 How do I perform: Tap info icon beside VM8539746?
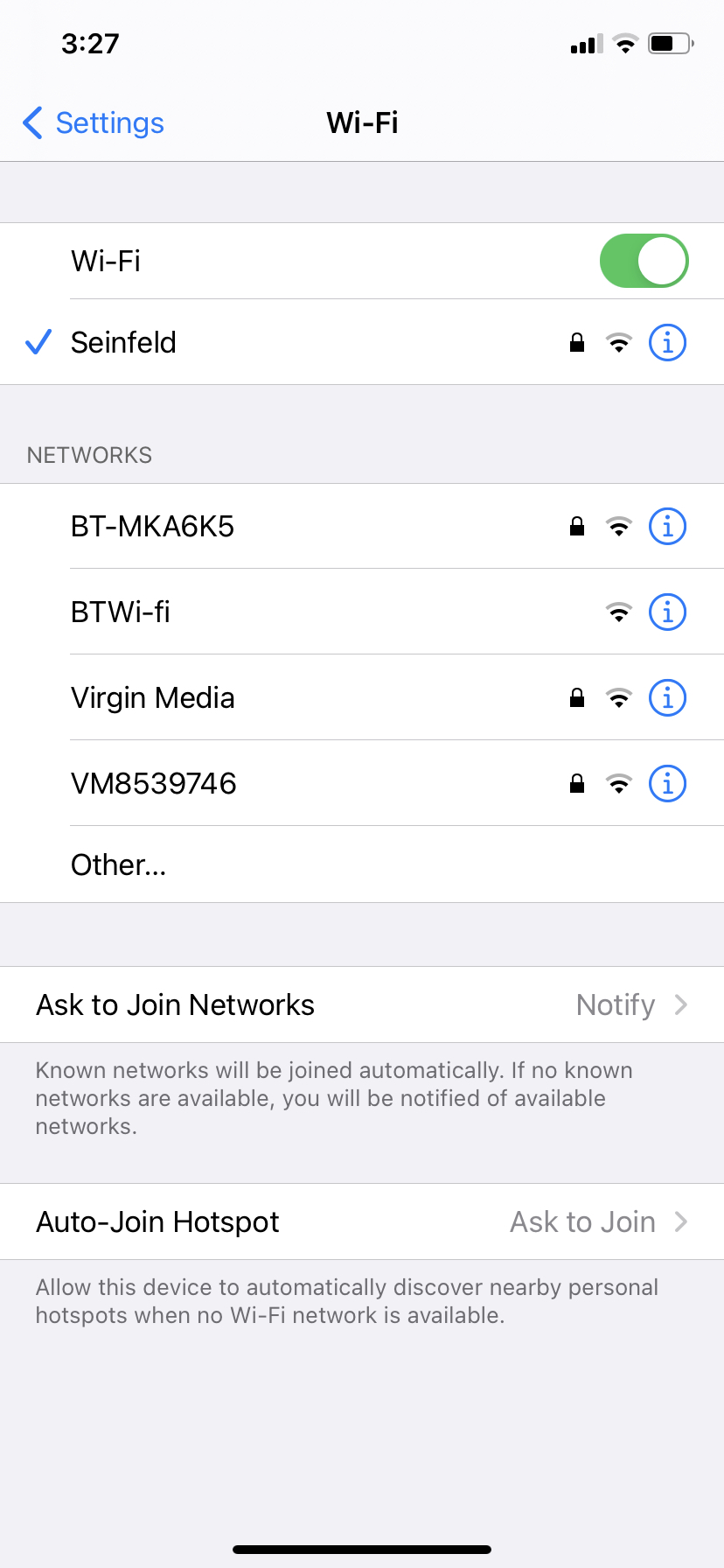667,783
